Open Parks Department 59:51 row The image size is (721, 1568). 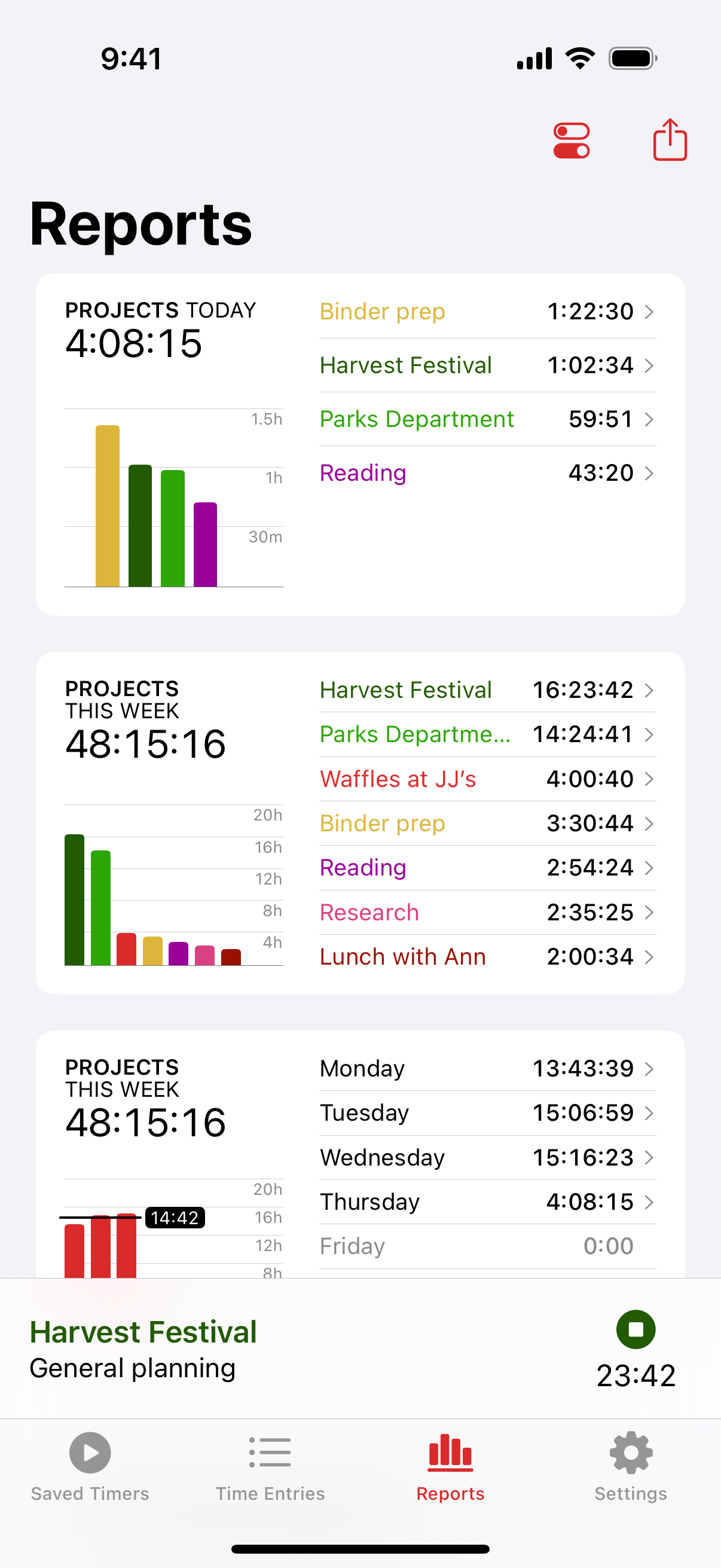[x=487, y=419]
